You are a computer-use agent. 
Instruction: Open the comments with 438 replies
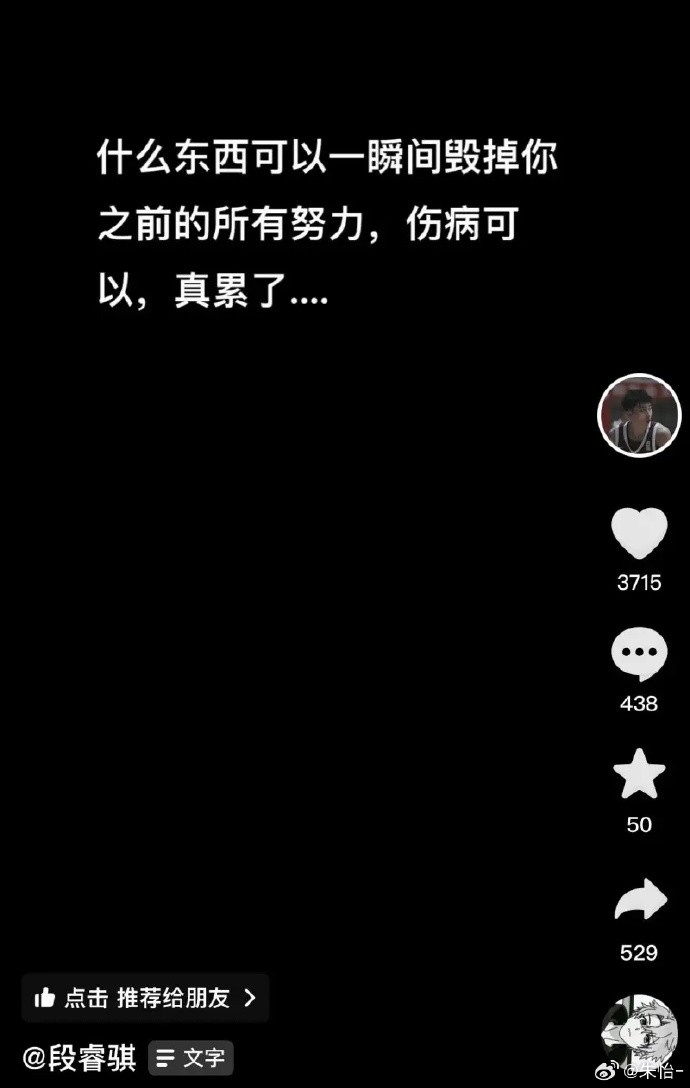[x=639, y=655]
